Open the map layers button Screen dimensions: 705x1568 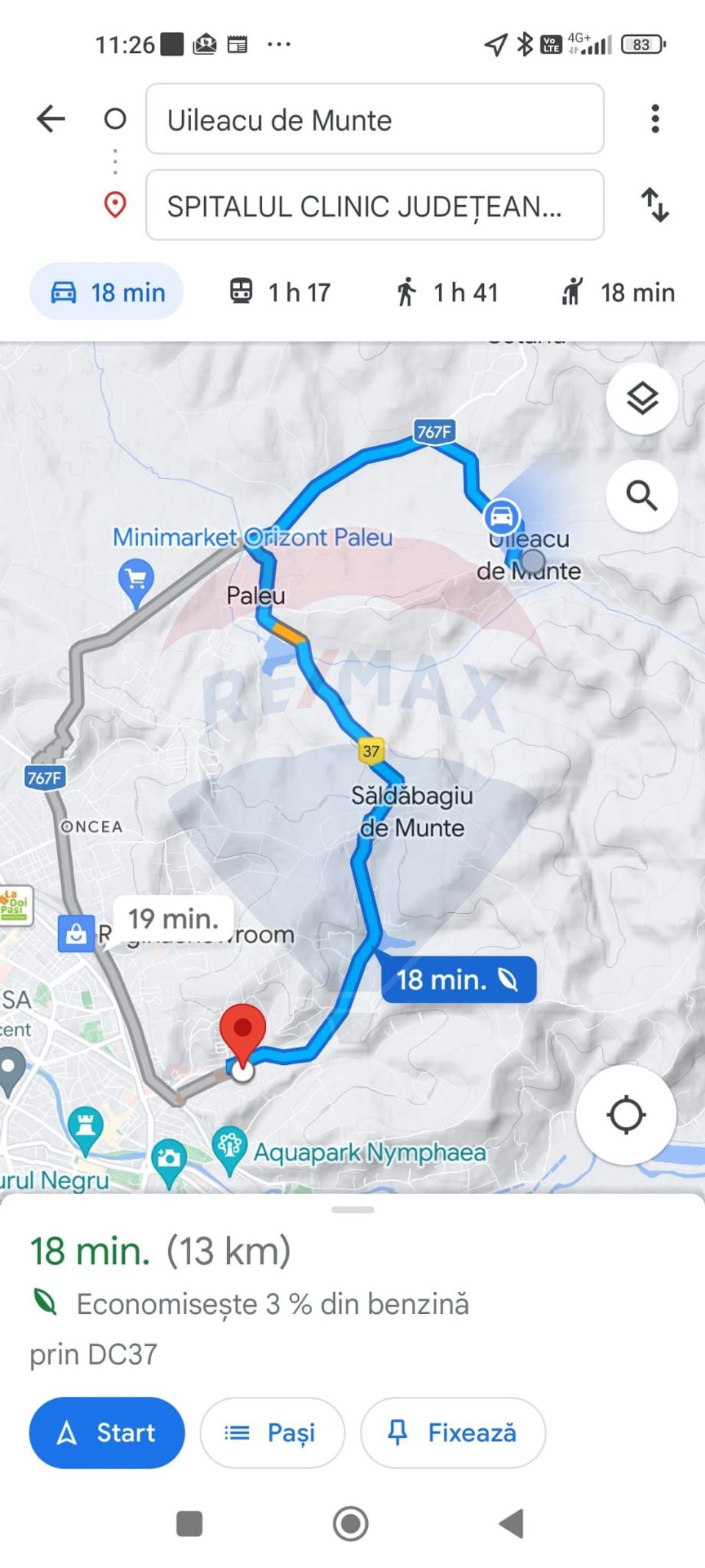tap(641, 399)
